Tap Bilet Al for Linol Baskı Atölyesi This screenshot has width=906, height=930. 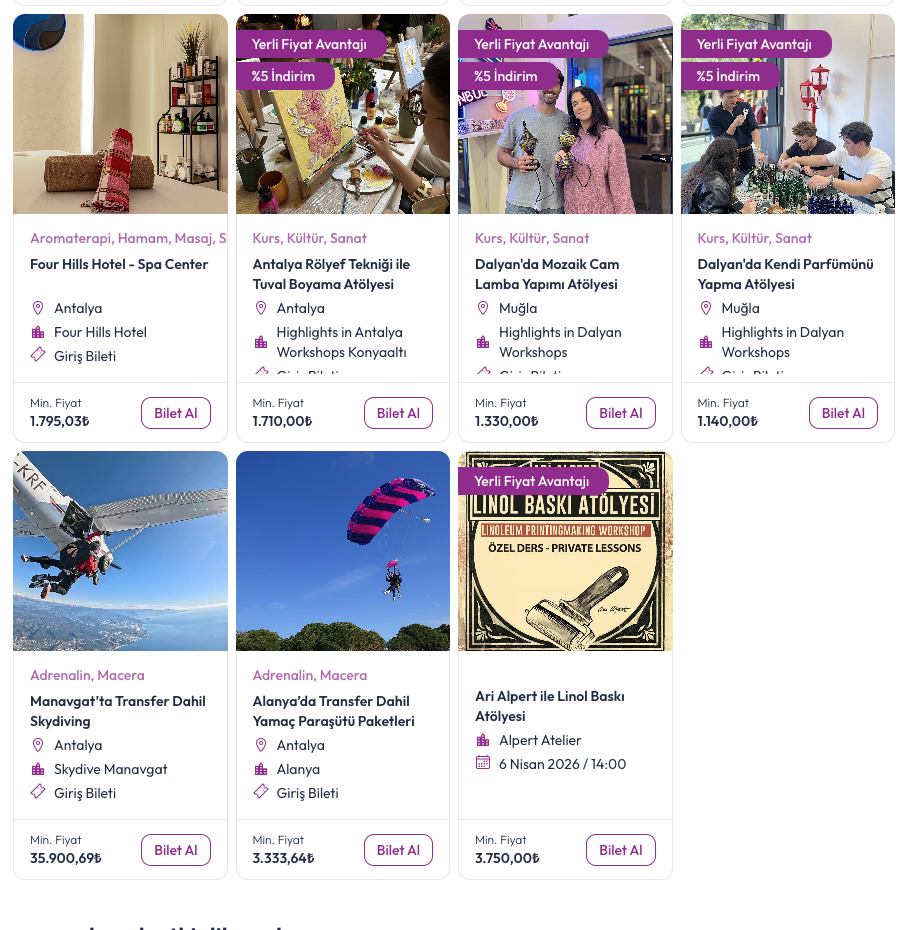tap(620, 850)
